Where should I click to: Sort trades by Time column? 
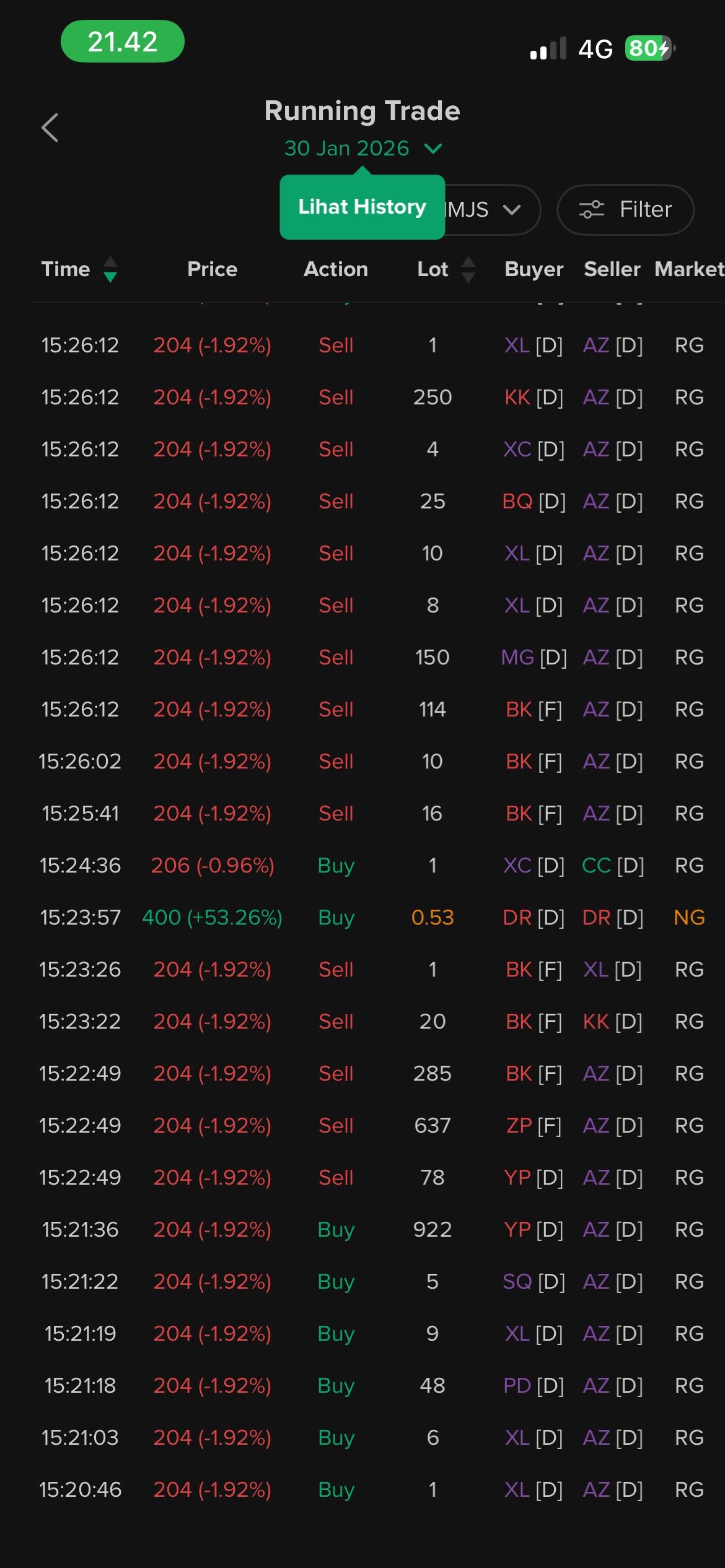pyautogui.click(x=78, y=269)
